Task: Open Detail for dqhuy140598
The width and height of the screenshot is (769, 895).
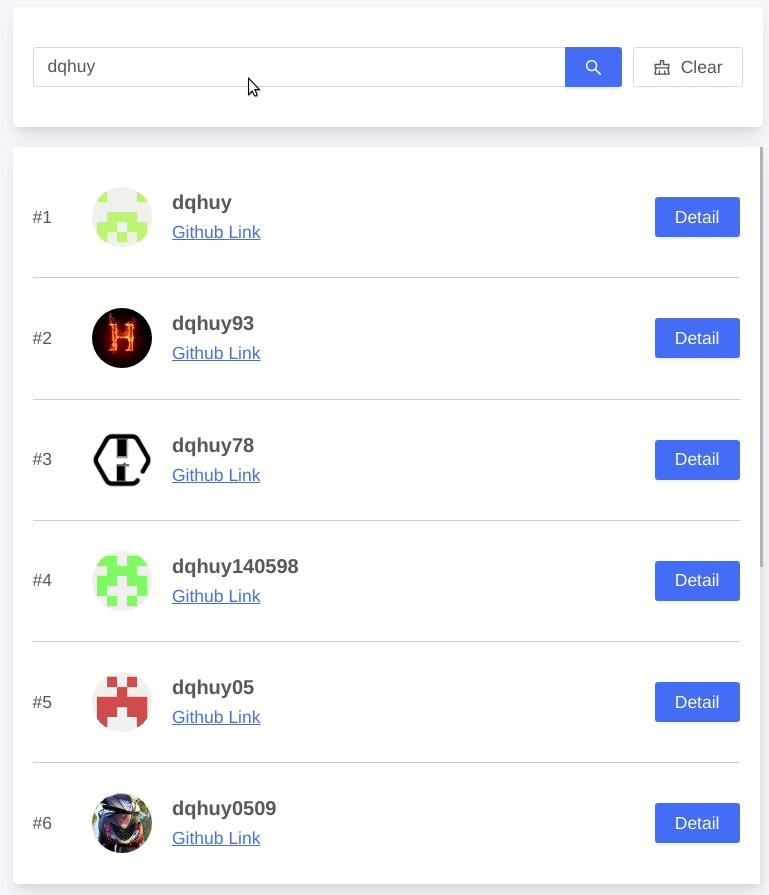Action: click(696, 580)
